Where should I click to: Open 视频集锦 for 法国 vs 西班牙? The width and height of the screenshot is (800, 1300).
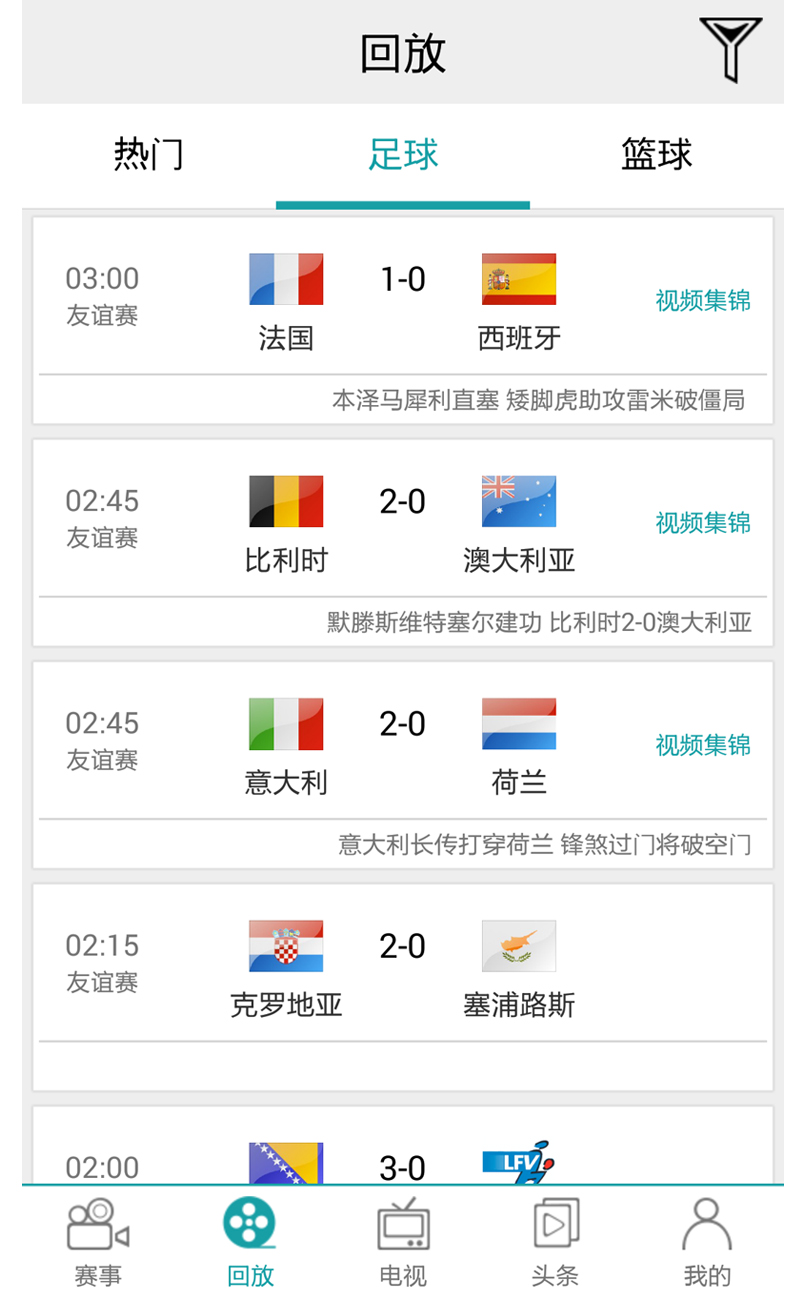coord(703,300)
